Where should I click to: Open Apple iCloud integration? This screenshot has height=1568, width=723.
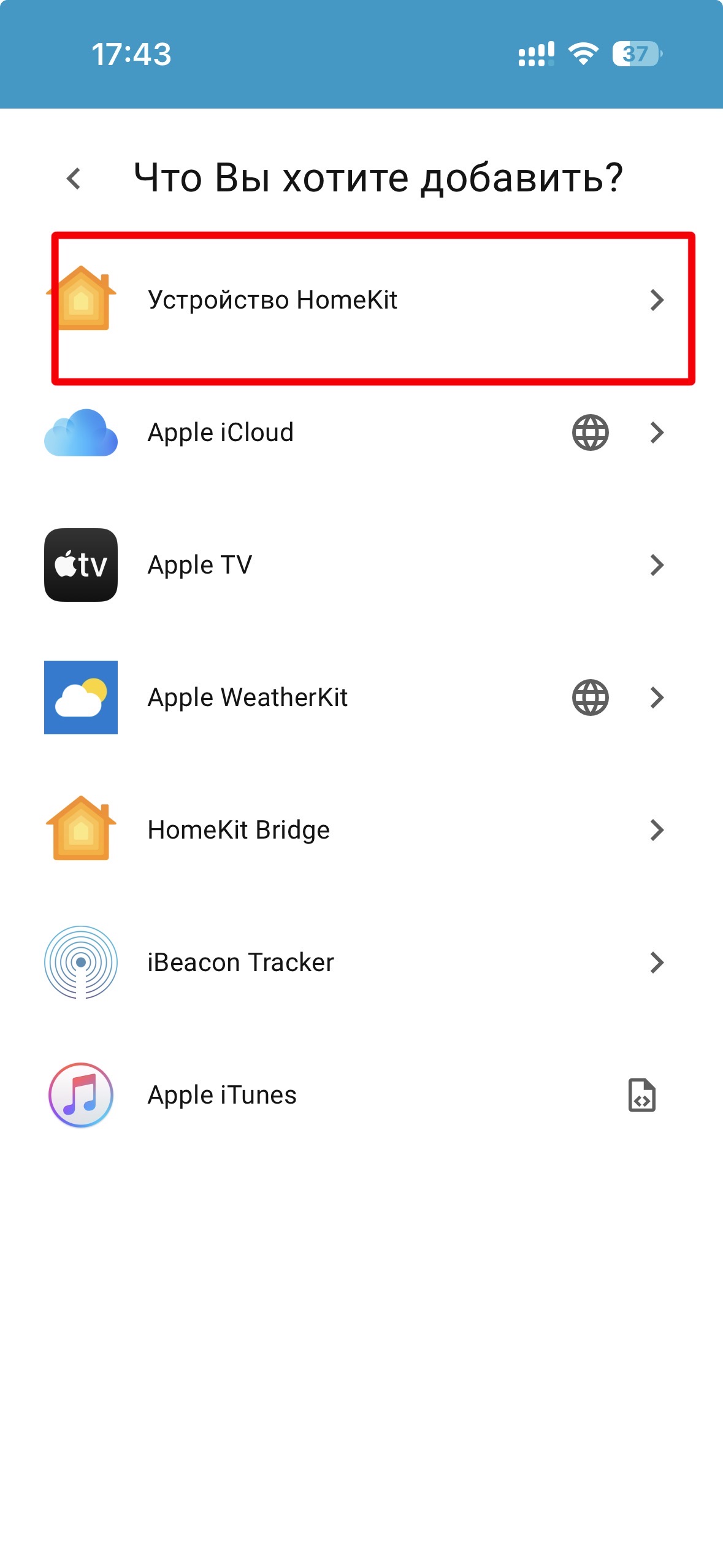[x=221, y=432]
